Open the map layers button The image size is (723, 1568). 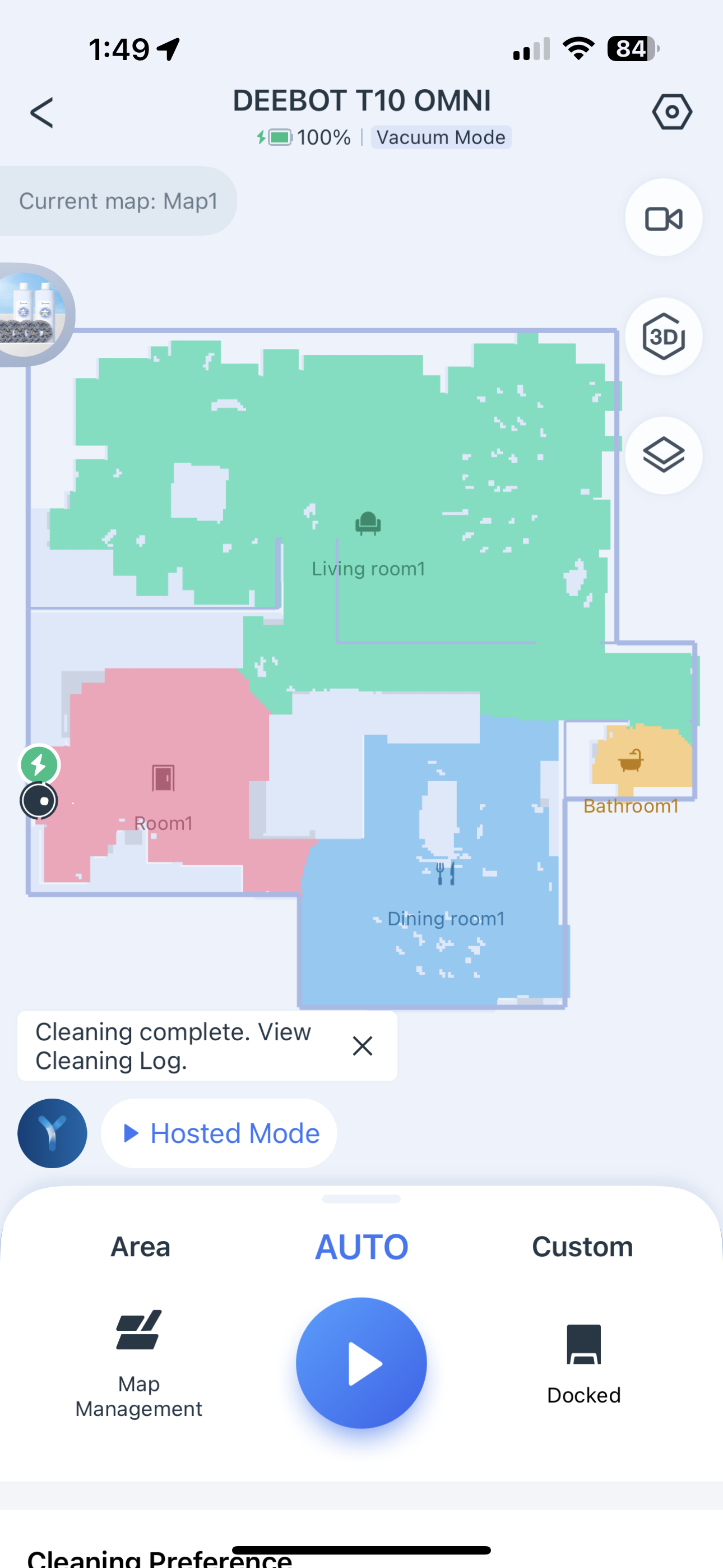(662, 455)
